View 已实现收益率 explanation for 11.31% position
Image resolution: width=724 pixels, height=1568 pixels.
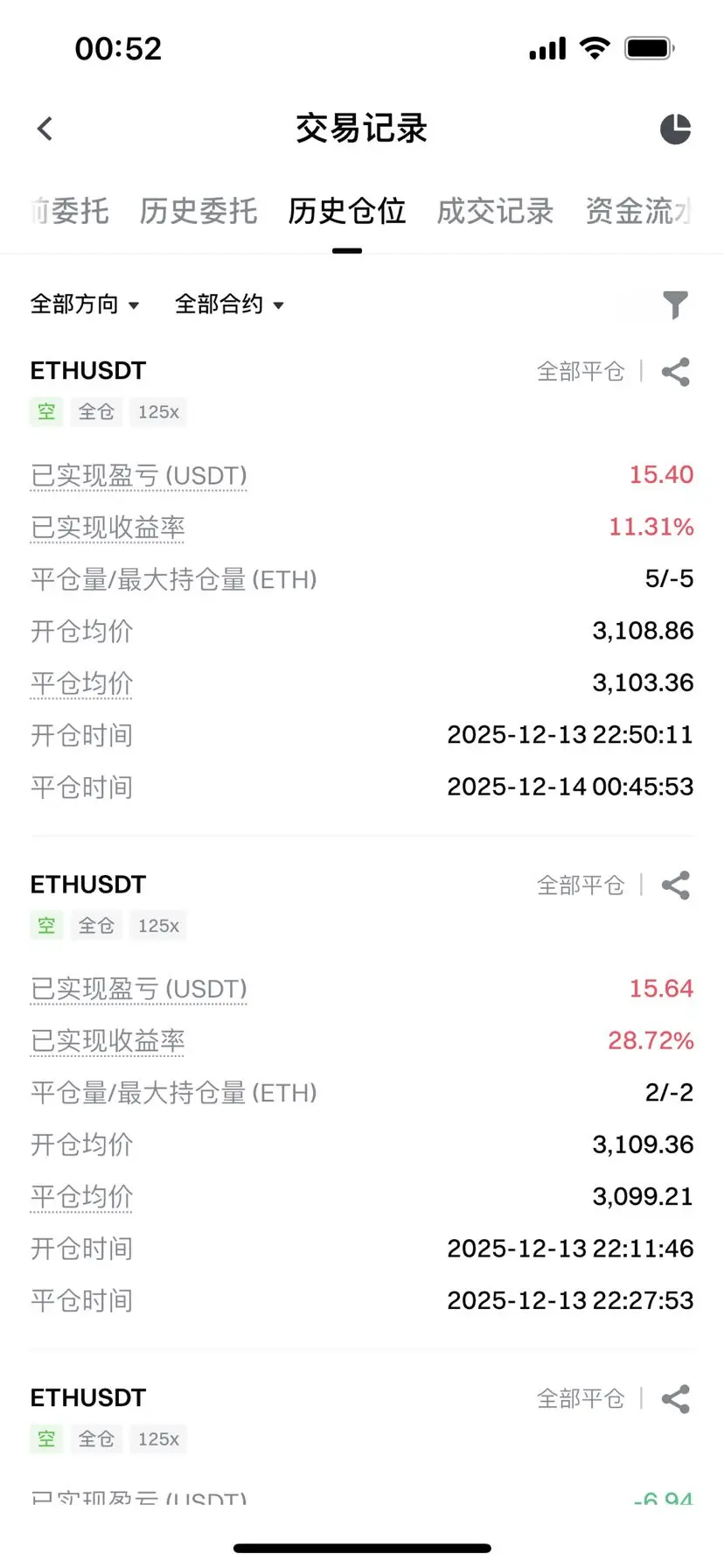(108, 528)
